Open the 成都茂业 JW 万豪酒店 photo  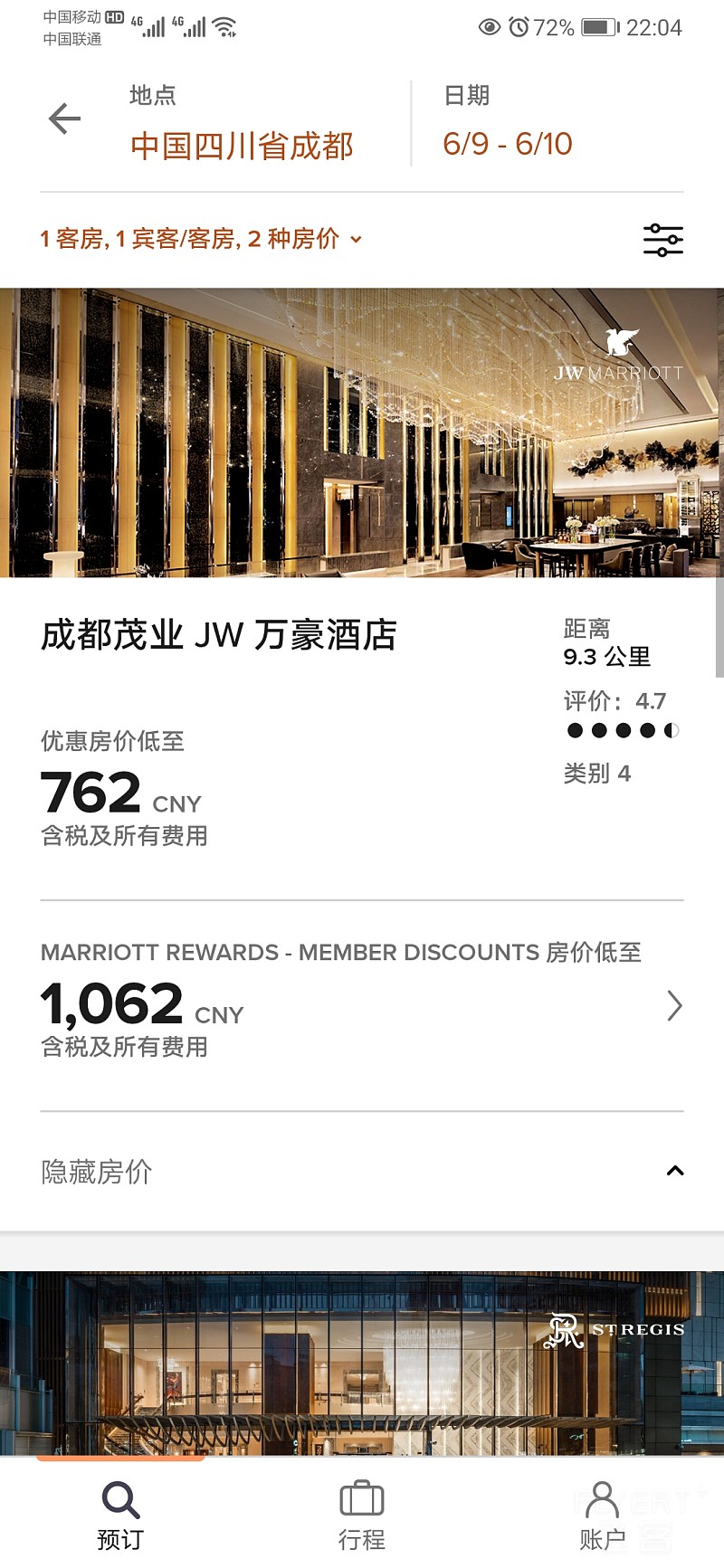362,432
